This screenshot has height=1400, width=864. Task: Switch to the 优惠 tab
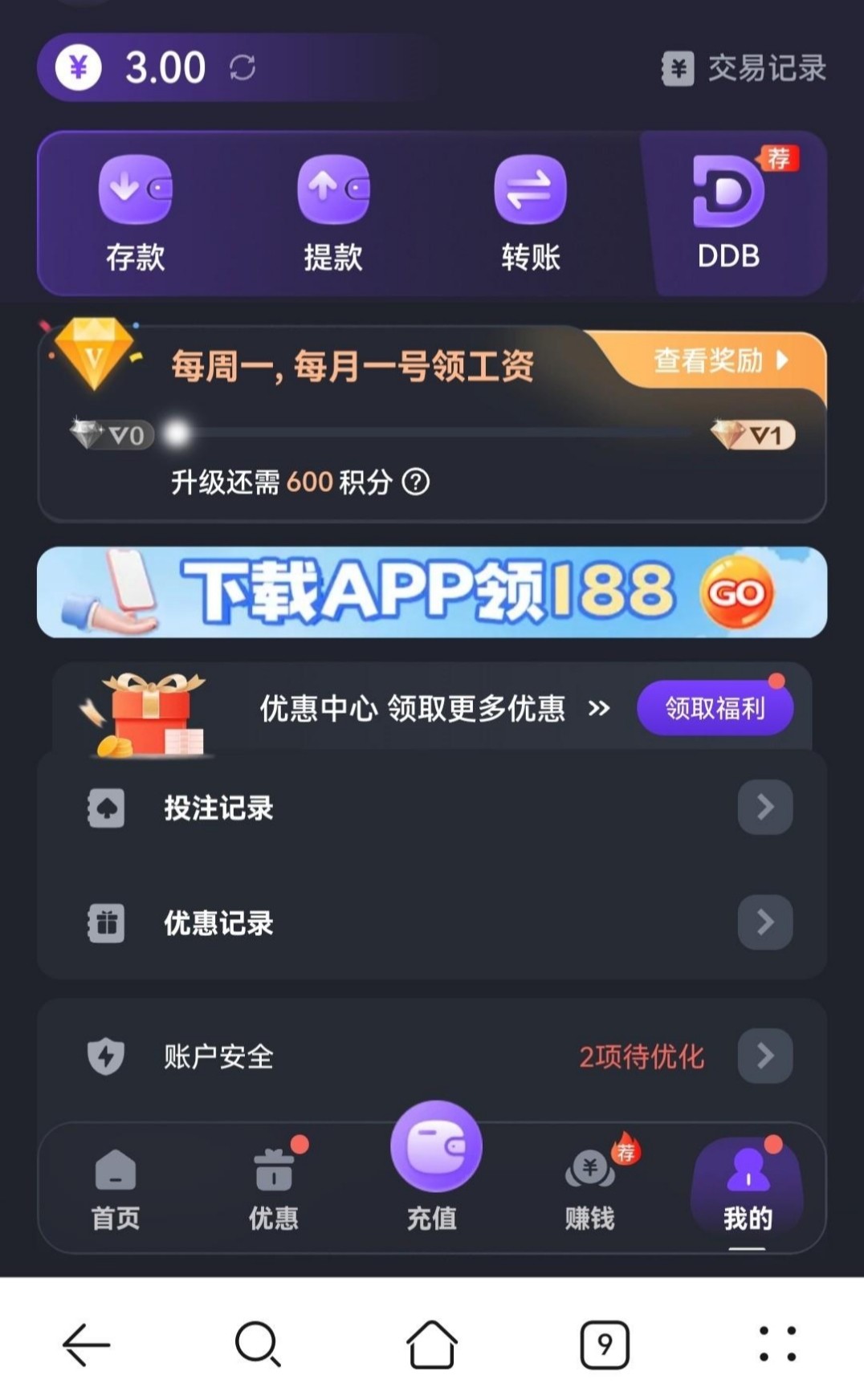coord(274,1189)
